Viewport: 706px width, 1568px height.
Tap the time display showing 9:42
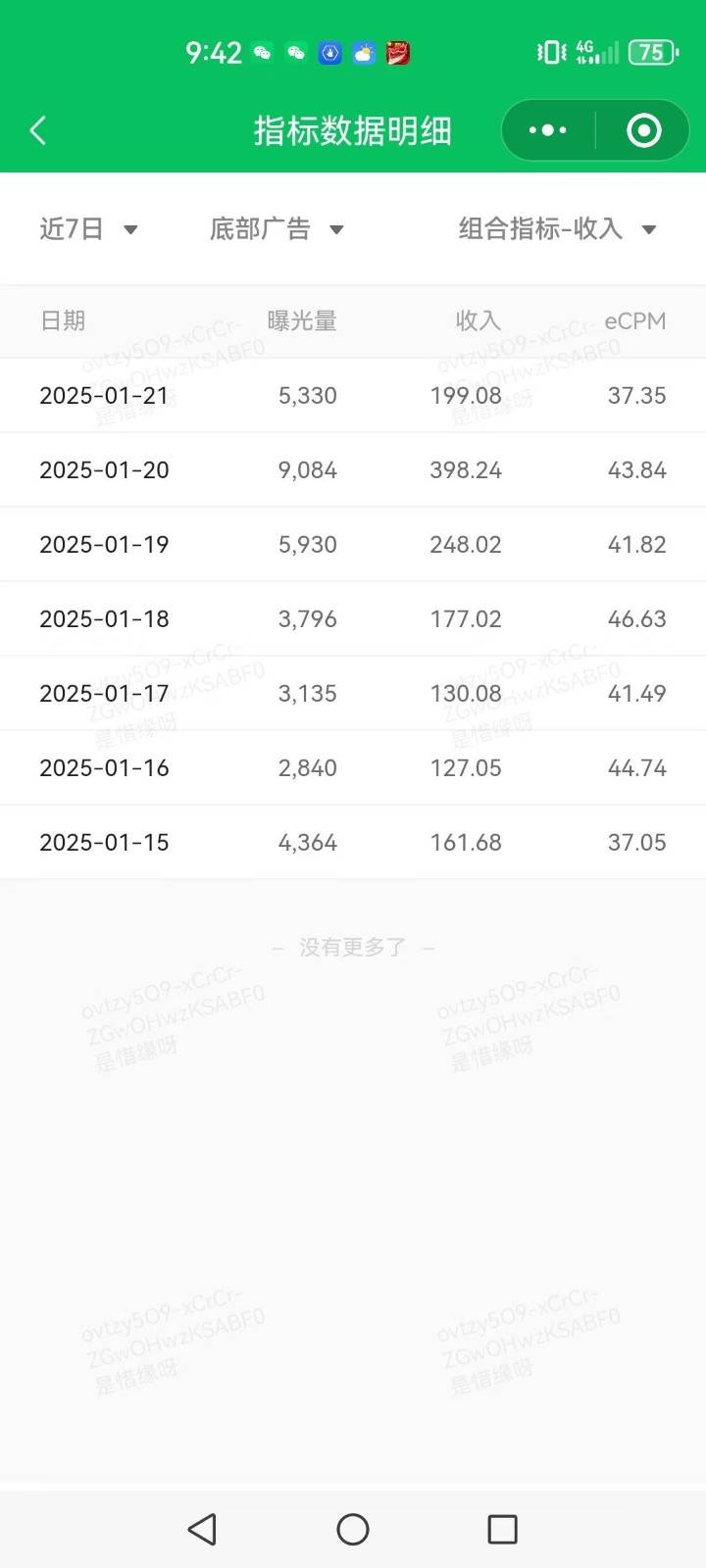click(216, 53)
